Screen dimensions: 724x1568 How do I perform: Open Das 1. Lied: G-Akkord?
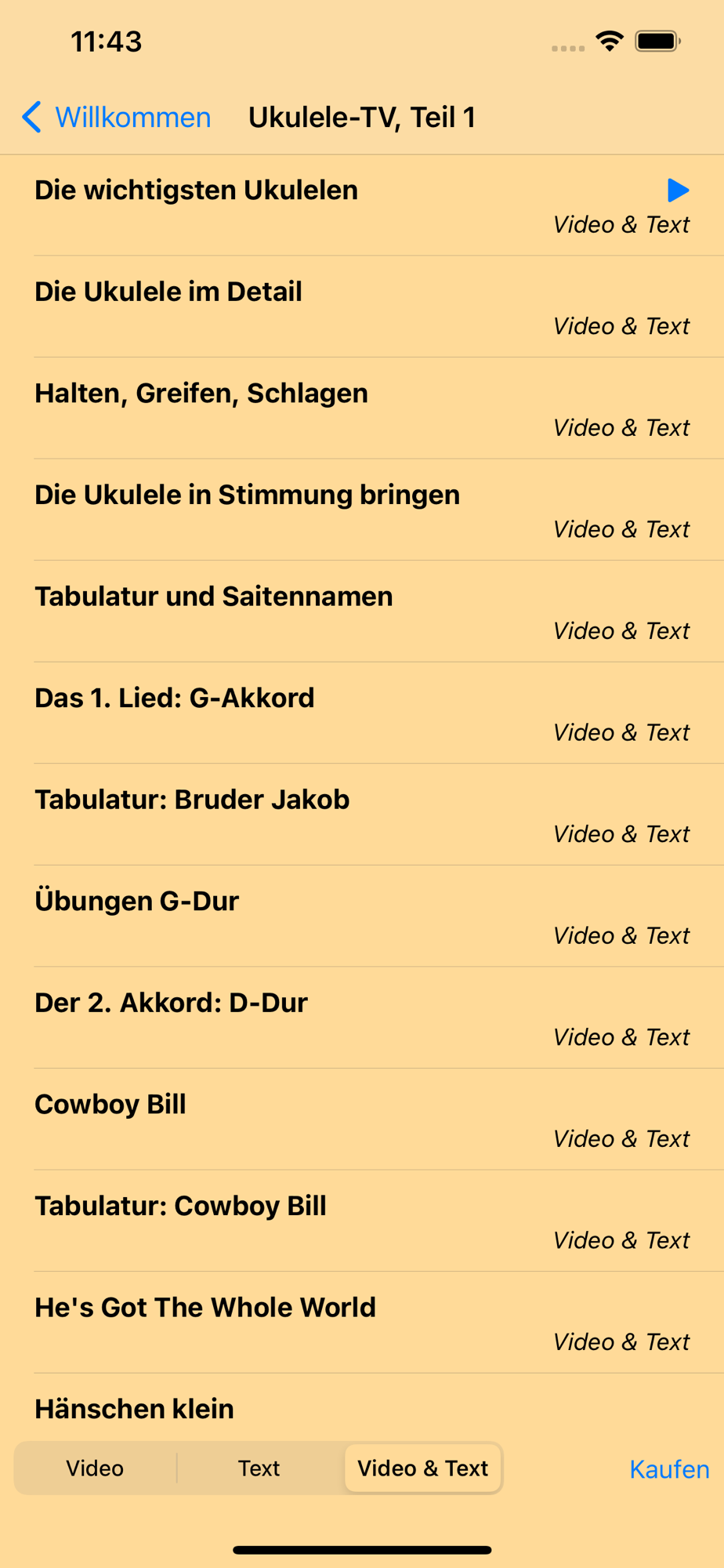pyautogui.click(x=362, y=713)
